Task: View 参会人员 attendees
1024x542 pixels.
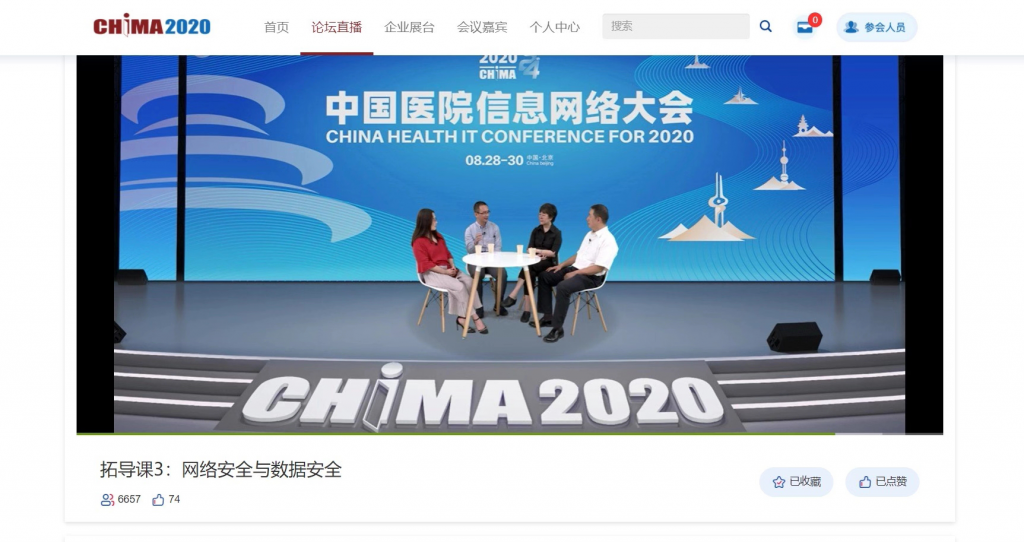Action: click(x=876, y=27)
